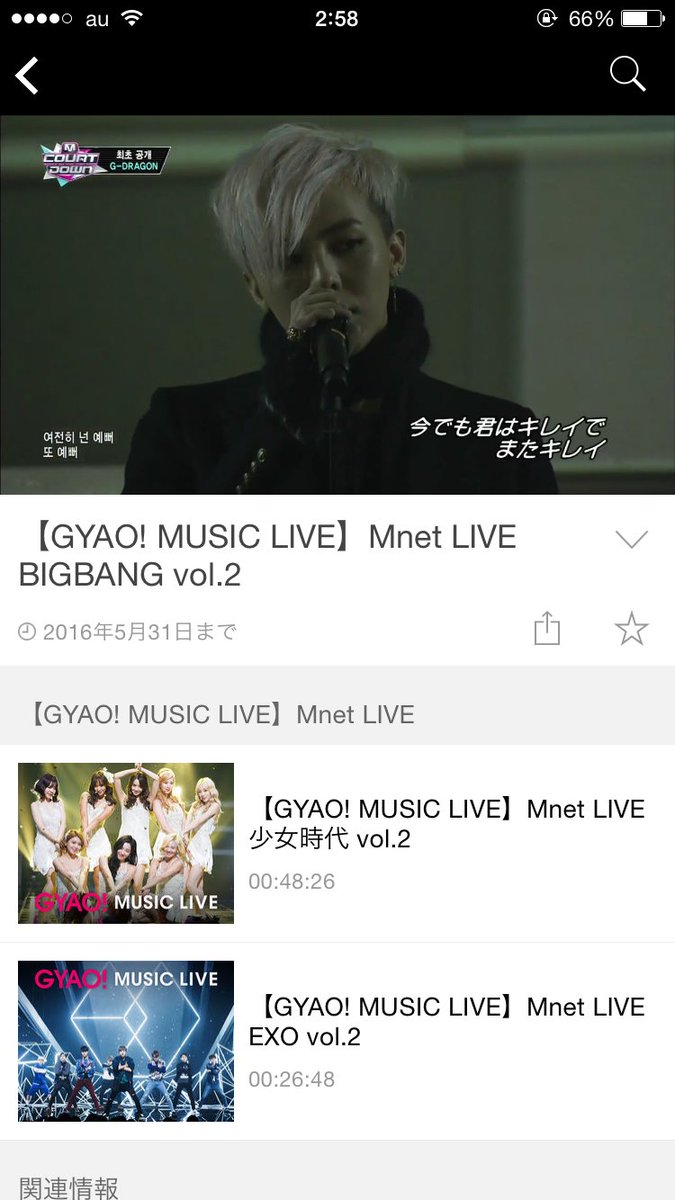Expand the BIGBANG vol.2 title details chevron
The height and width of the screenshot is (1200, 675).
tap(631, 540)
